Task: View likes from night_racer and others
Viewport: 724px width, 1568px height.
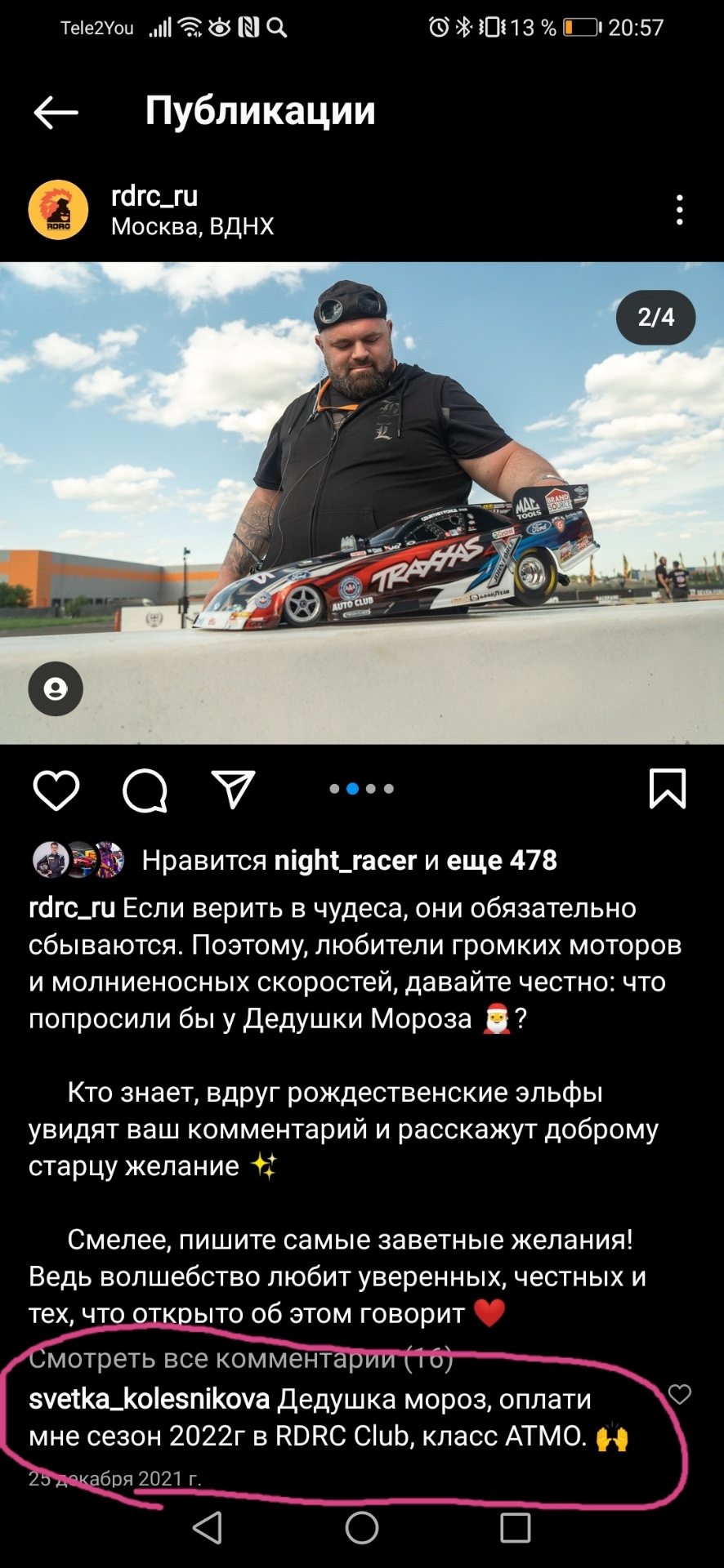Action: pos(349,860)
